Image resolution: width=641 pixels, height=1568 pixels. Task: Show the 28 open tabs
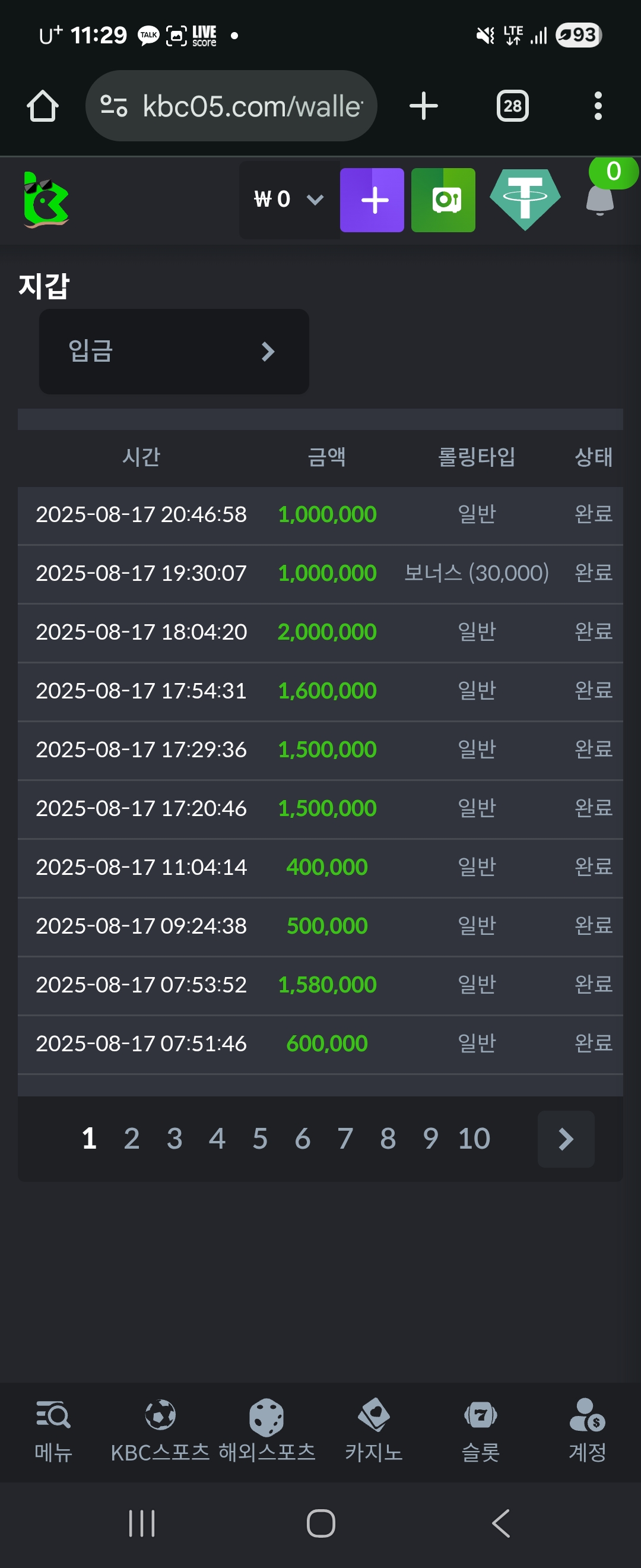coord(512,106)
